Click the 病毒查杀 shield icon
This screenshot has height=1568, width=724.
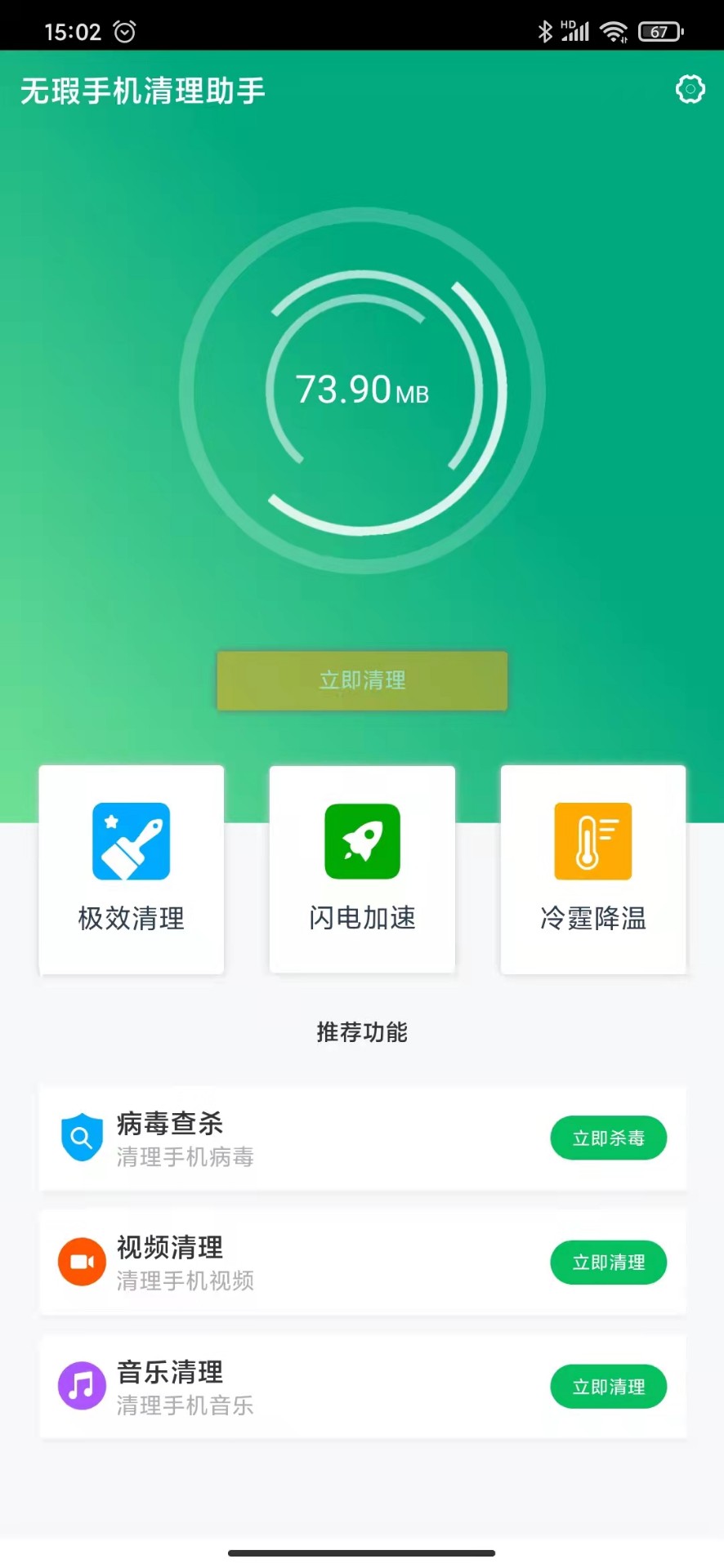pos(81,1138)
